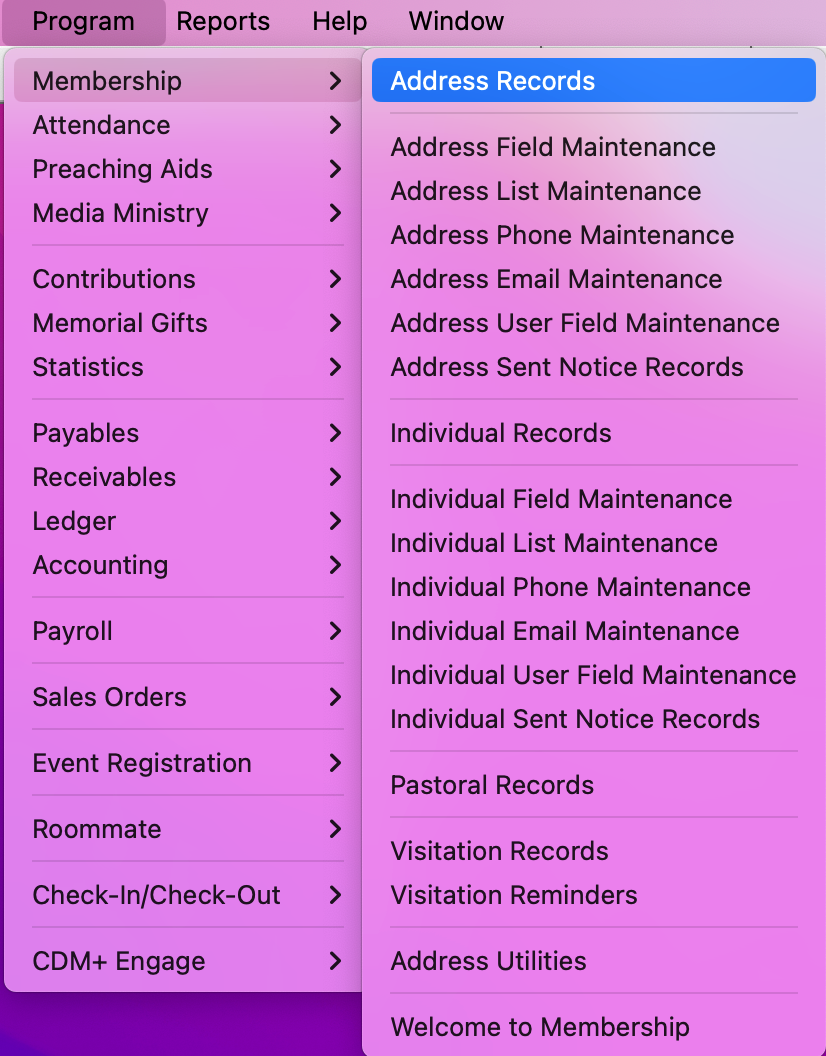Select Individual Email Maintenance
The width and height of the screenshot is (826, 1056).
pyautogui.click(x=564, y=631)
